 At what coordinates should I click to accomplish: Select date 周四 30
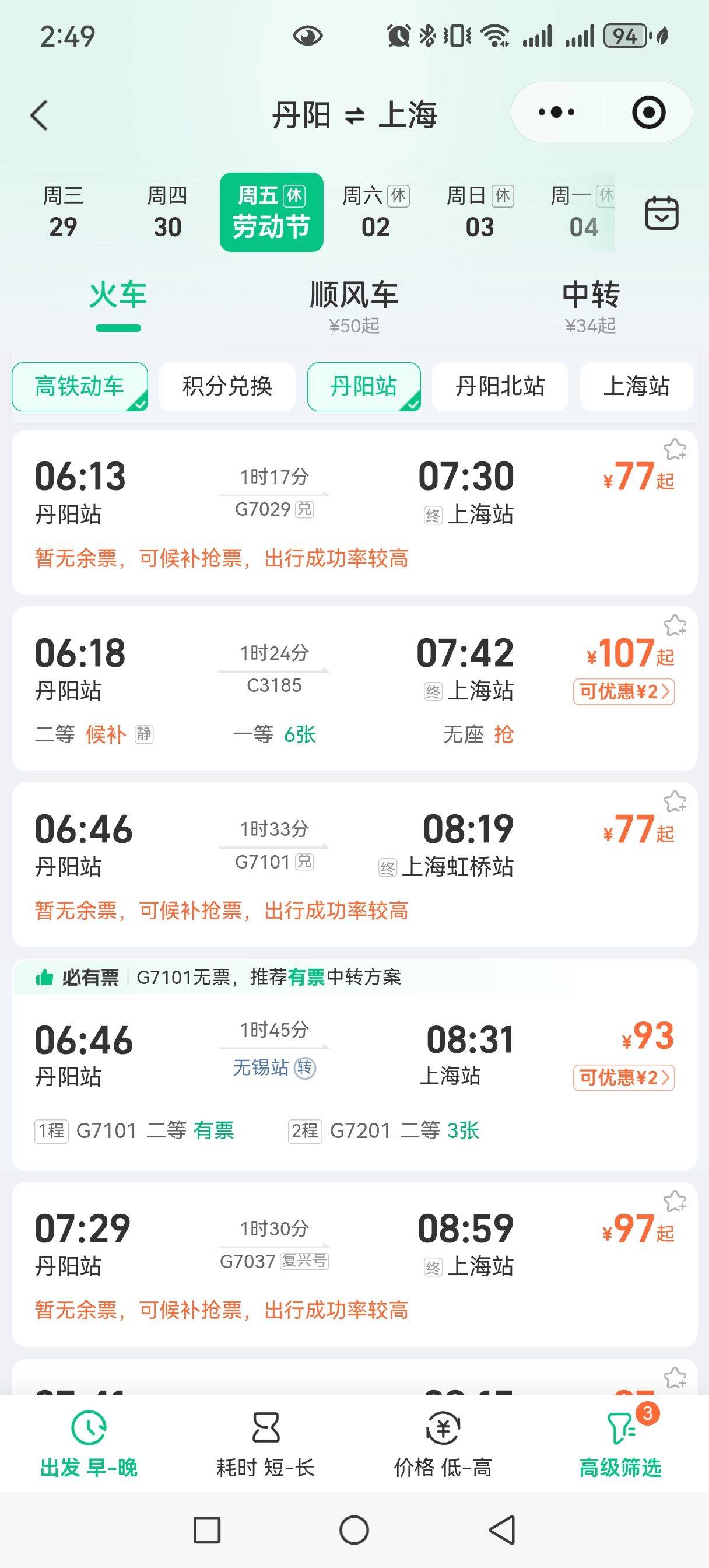point(167,212)
